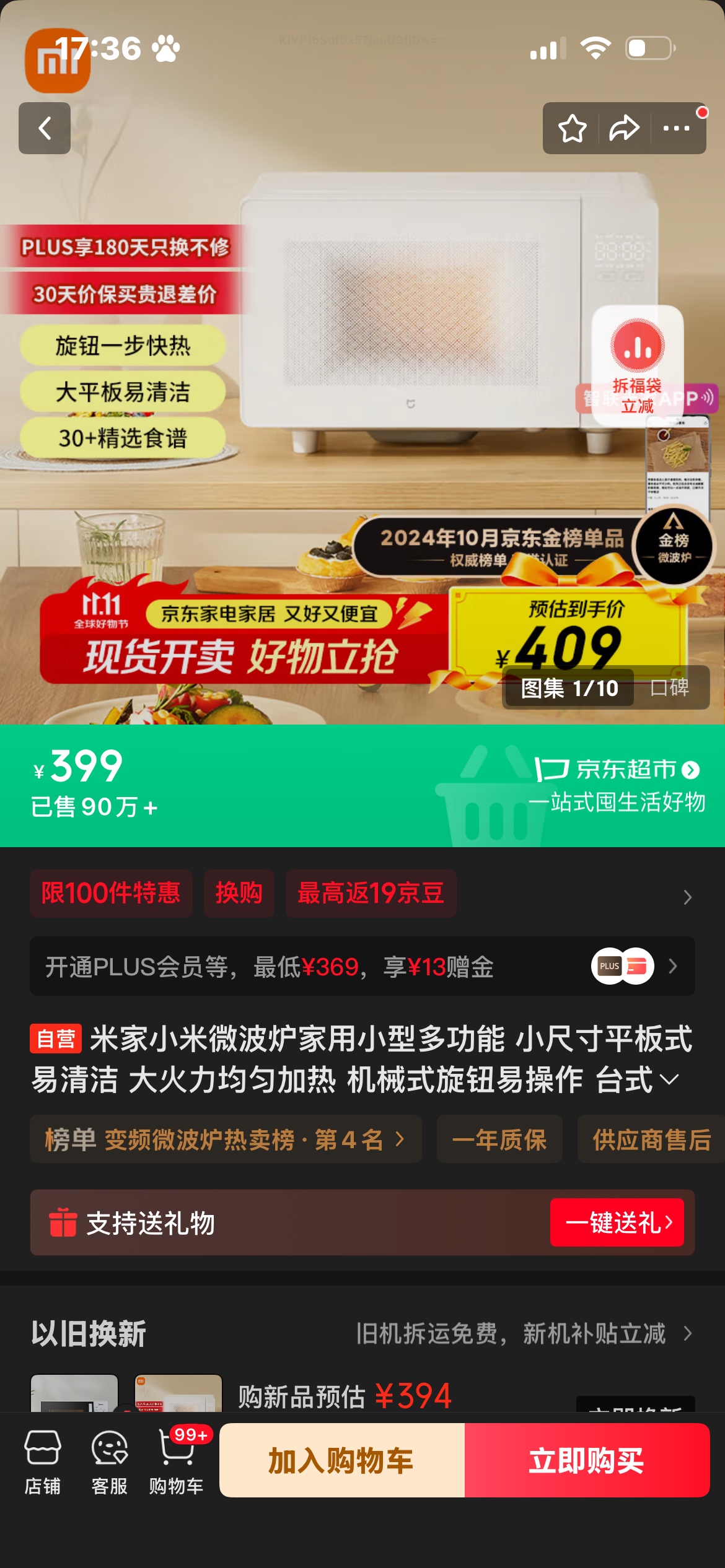Open the 购物车 shopping cart

(177, 1461)
